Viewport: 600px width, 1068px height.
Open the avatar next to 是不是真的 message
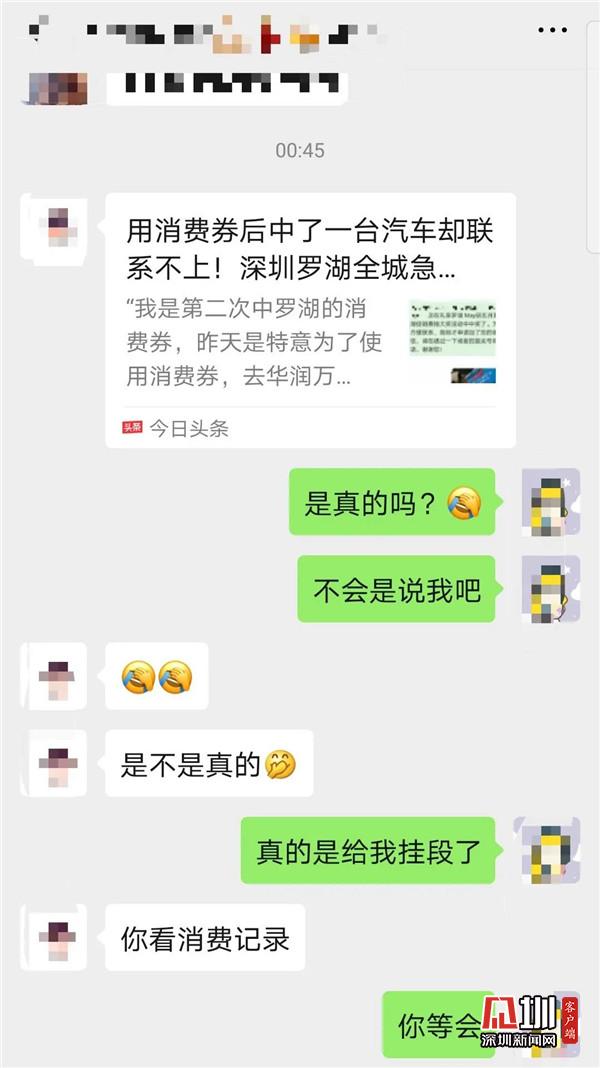(57, 763)
